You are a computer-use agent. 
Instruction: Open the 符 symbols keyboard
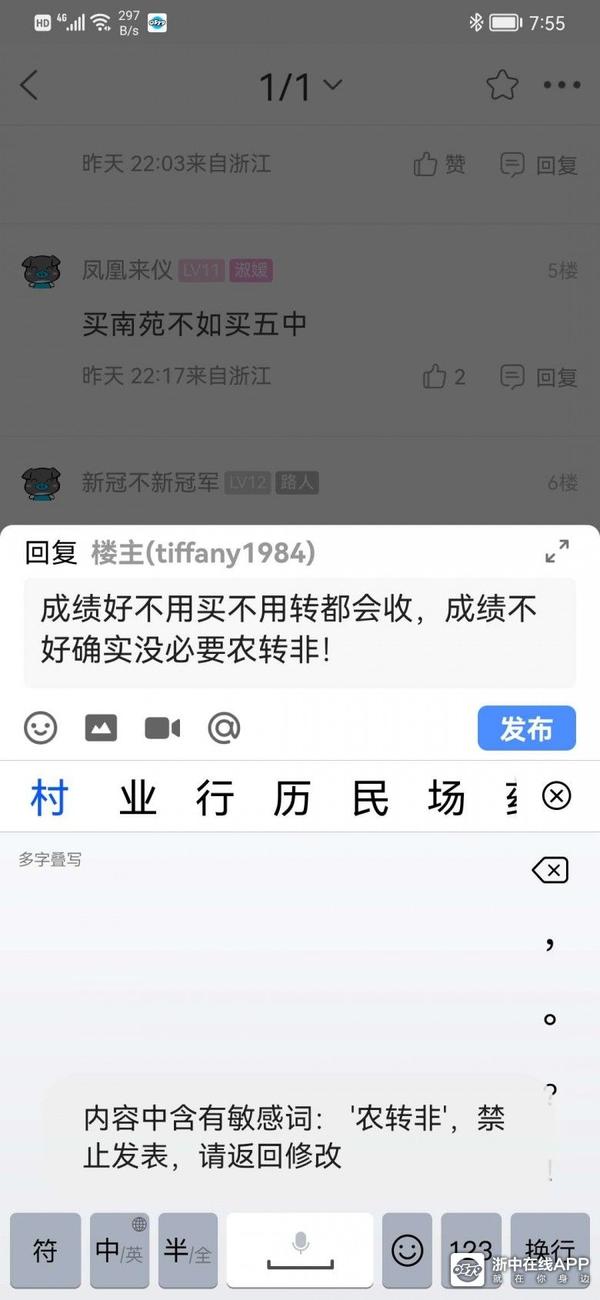(45, 1250)
